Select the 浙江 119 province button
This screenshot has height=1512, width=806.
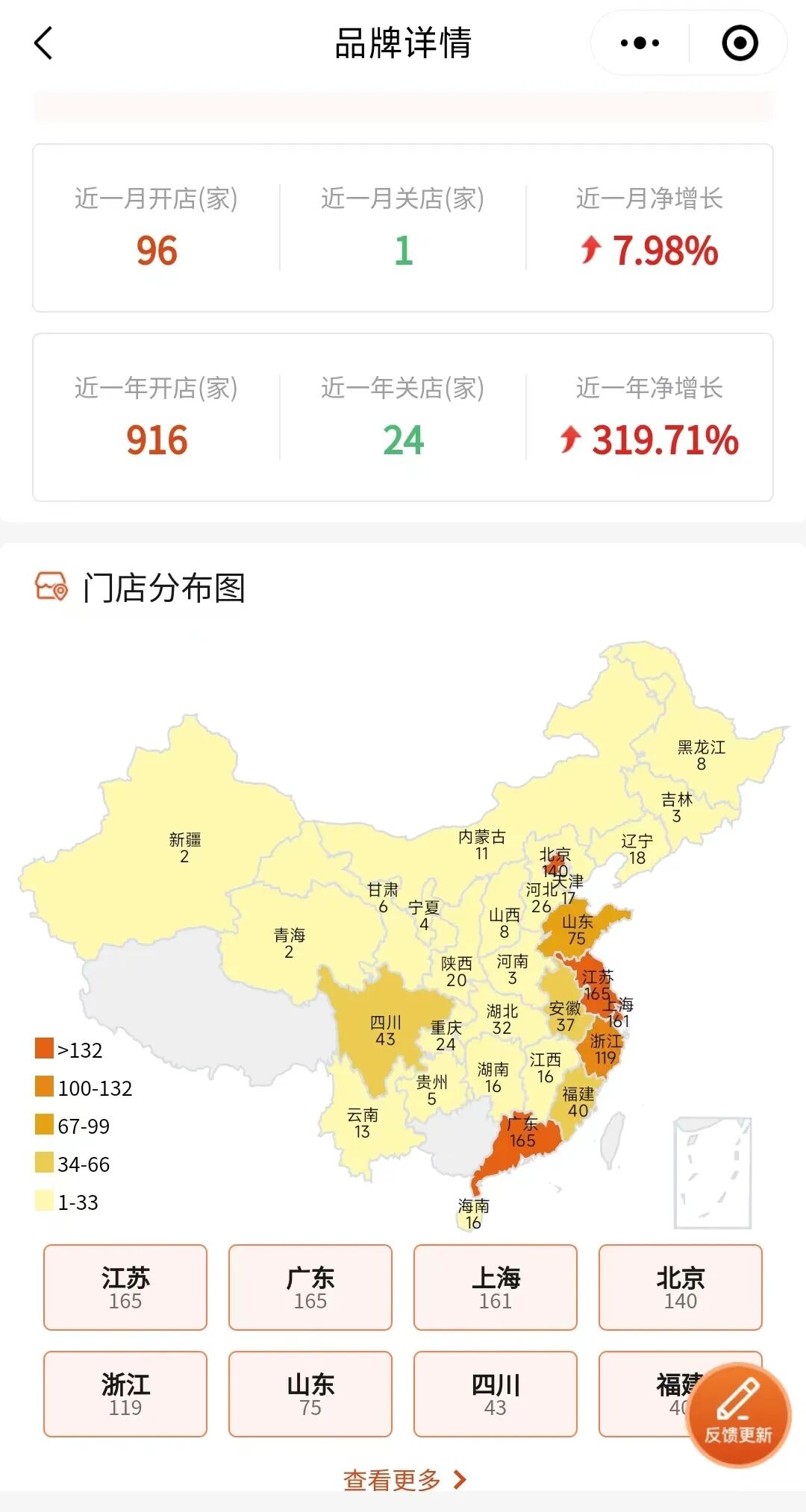(x=125, y=1394)
